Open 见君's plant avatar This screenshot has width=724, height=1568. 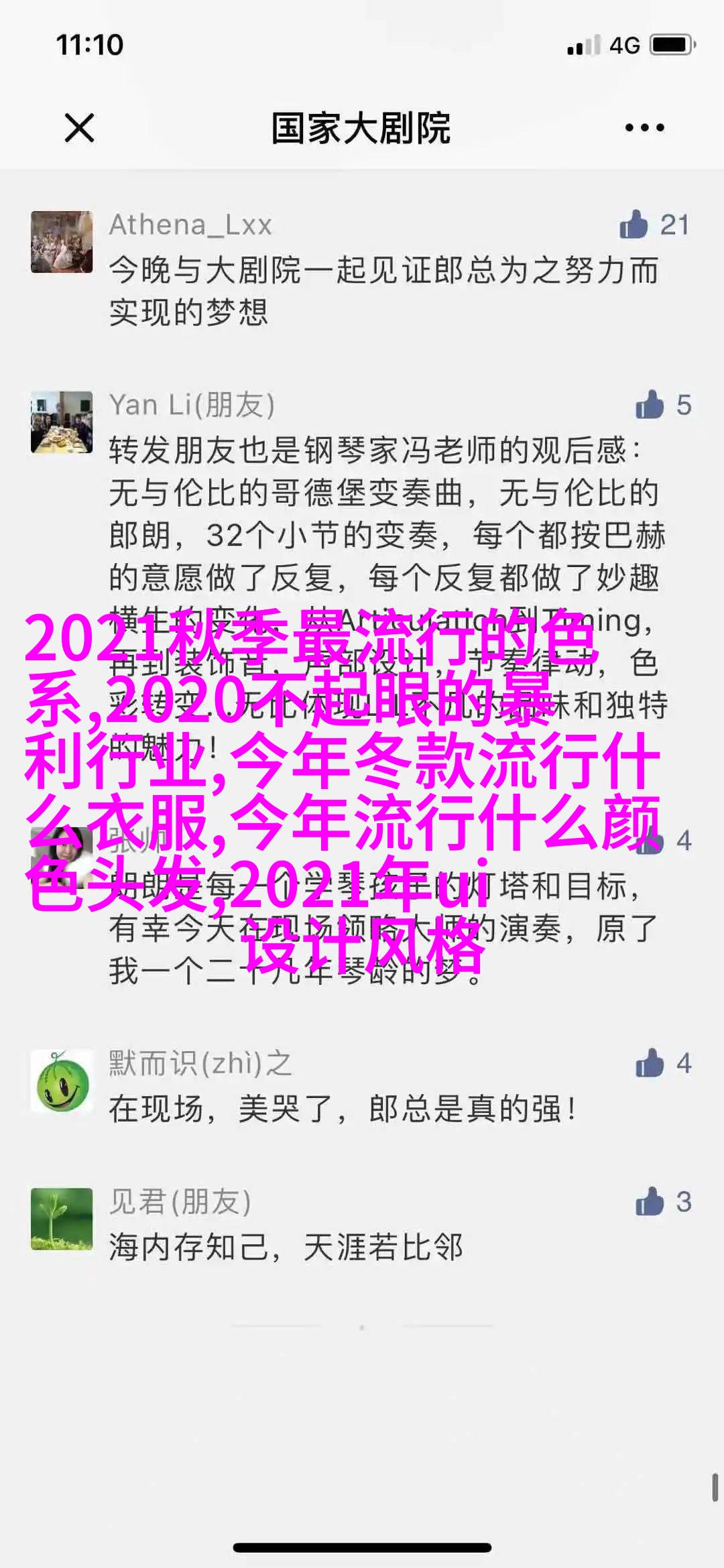pos(62,1219)
